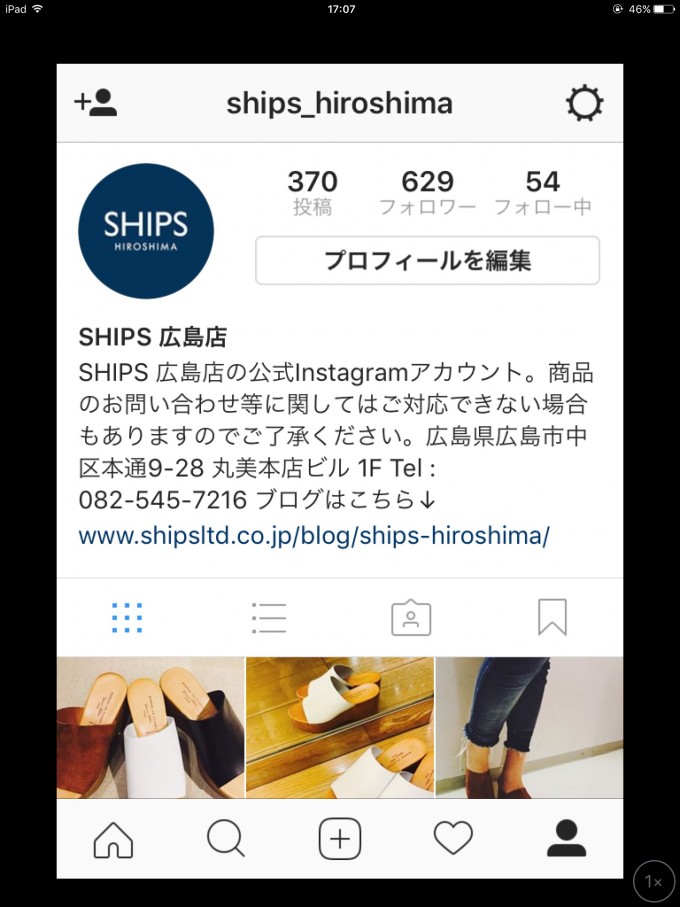The height and width of the screenshot is (907, 680).
Task: Switch to grid view tab
Action: [x=127, y=618]
